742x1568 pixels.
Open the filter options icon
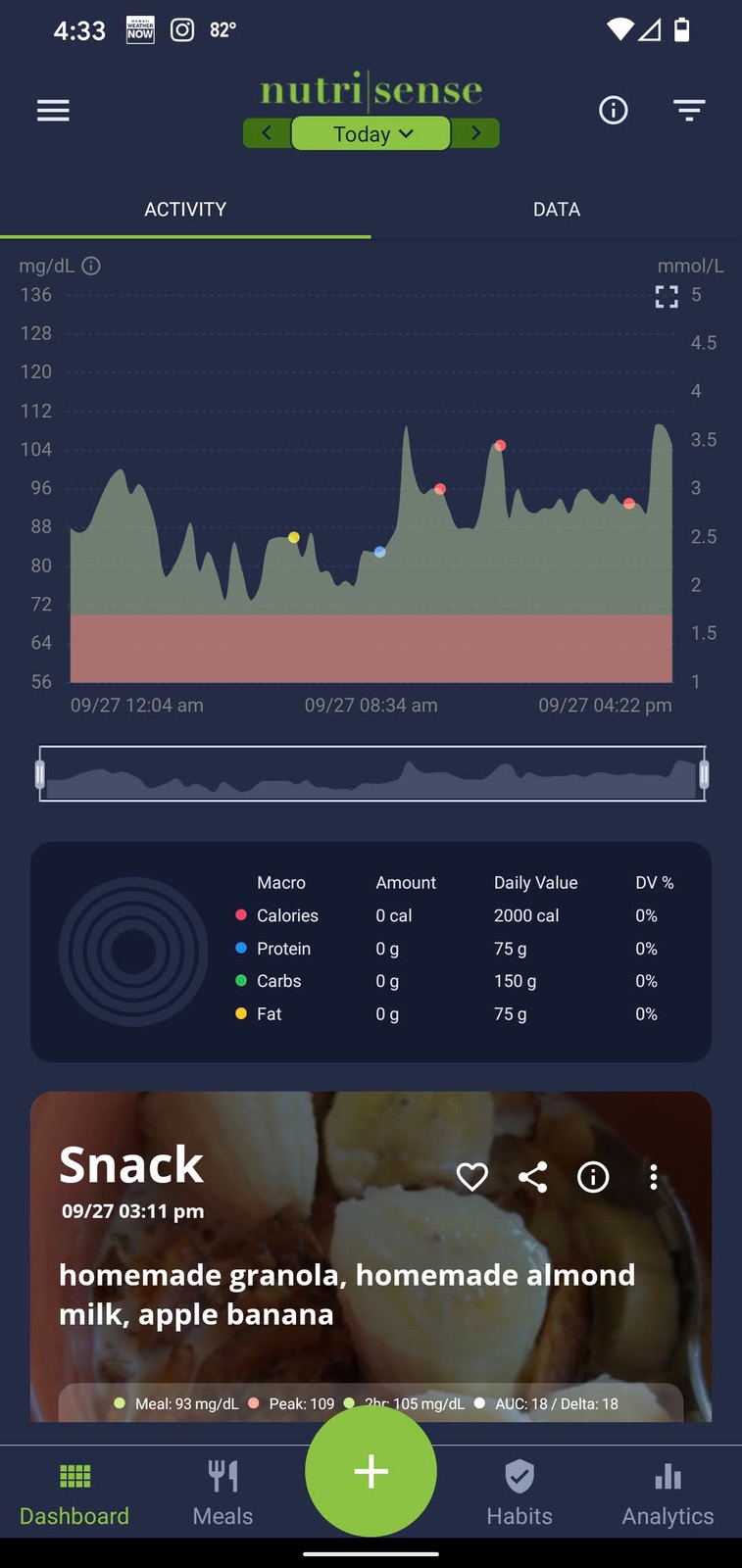pos(689,111)
